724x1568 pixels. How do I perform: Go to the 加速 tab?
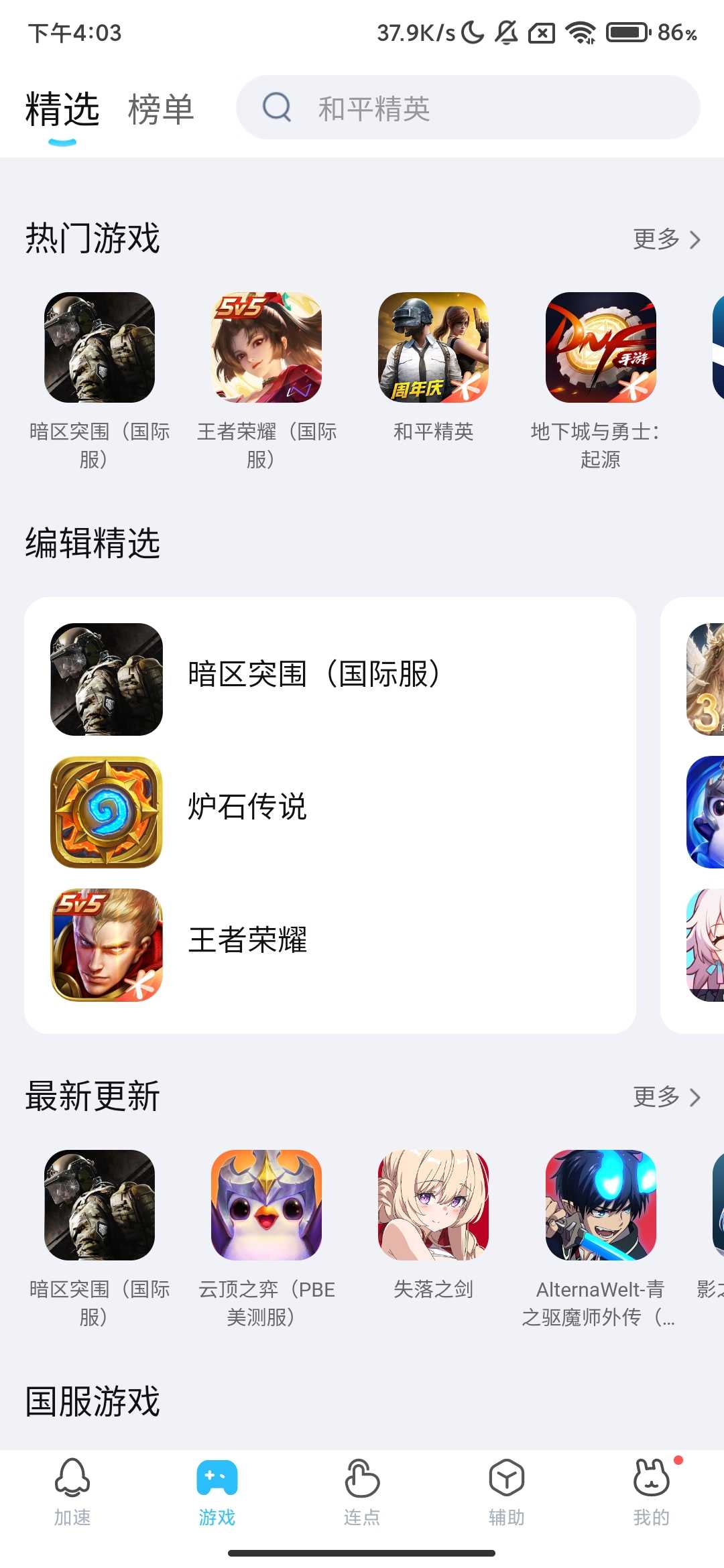pyautogui.click(x=72, y=1490)
